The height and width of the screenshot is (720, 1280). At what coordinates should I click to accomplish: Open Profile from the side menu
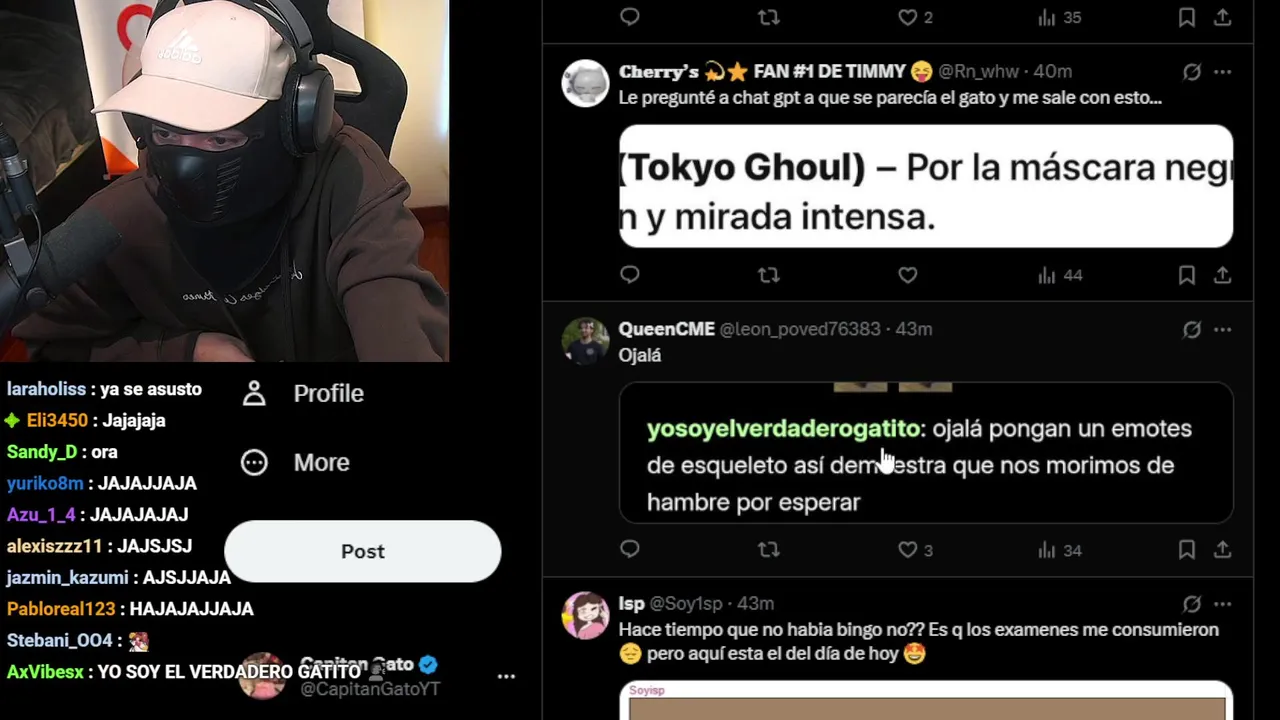(304, 393)
